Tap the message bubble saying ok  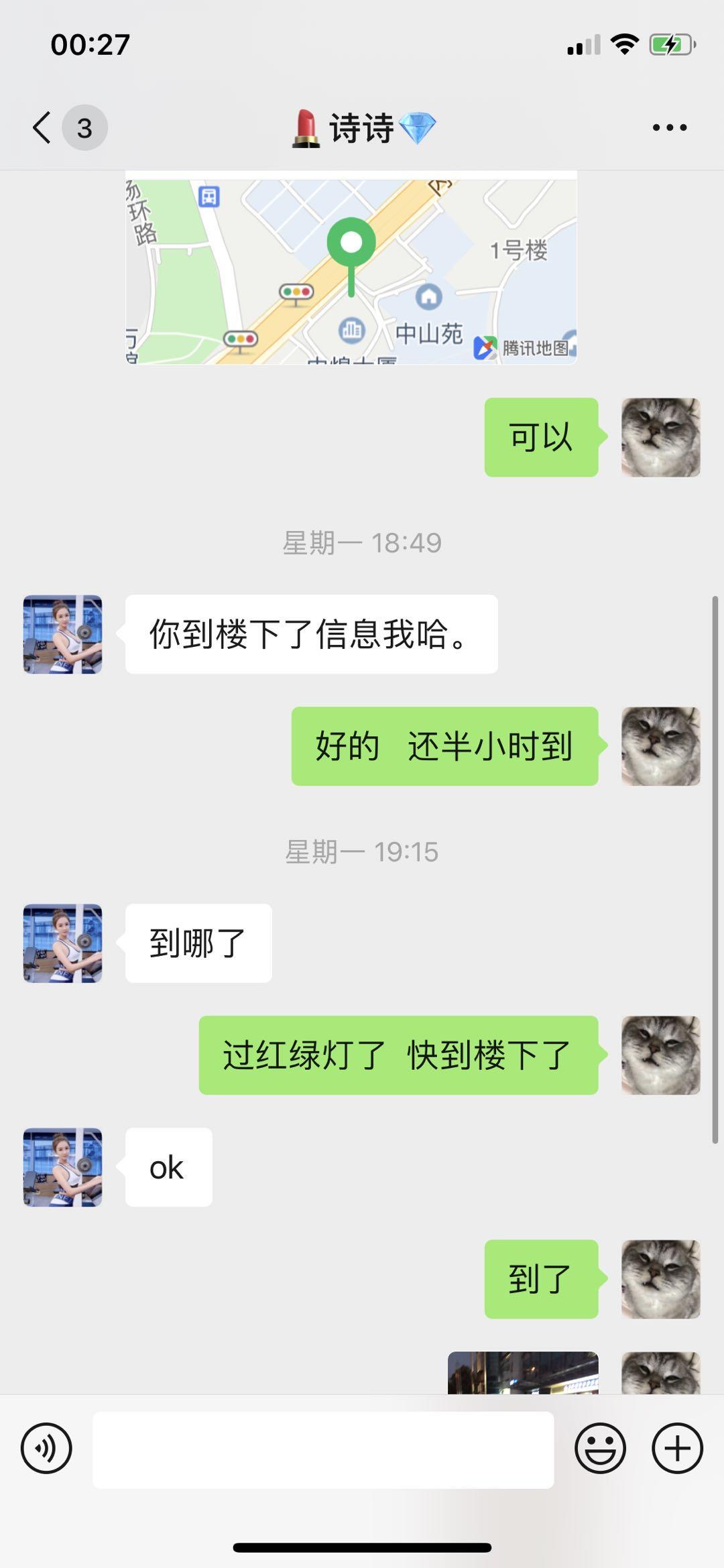pyautogui.click(x=167, y=1166)
